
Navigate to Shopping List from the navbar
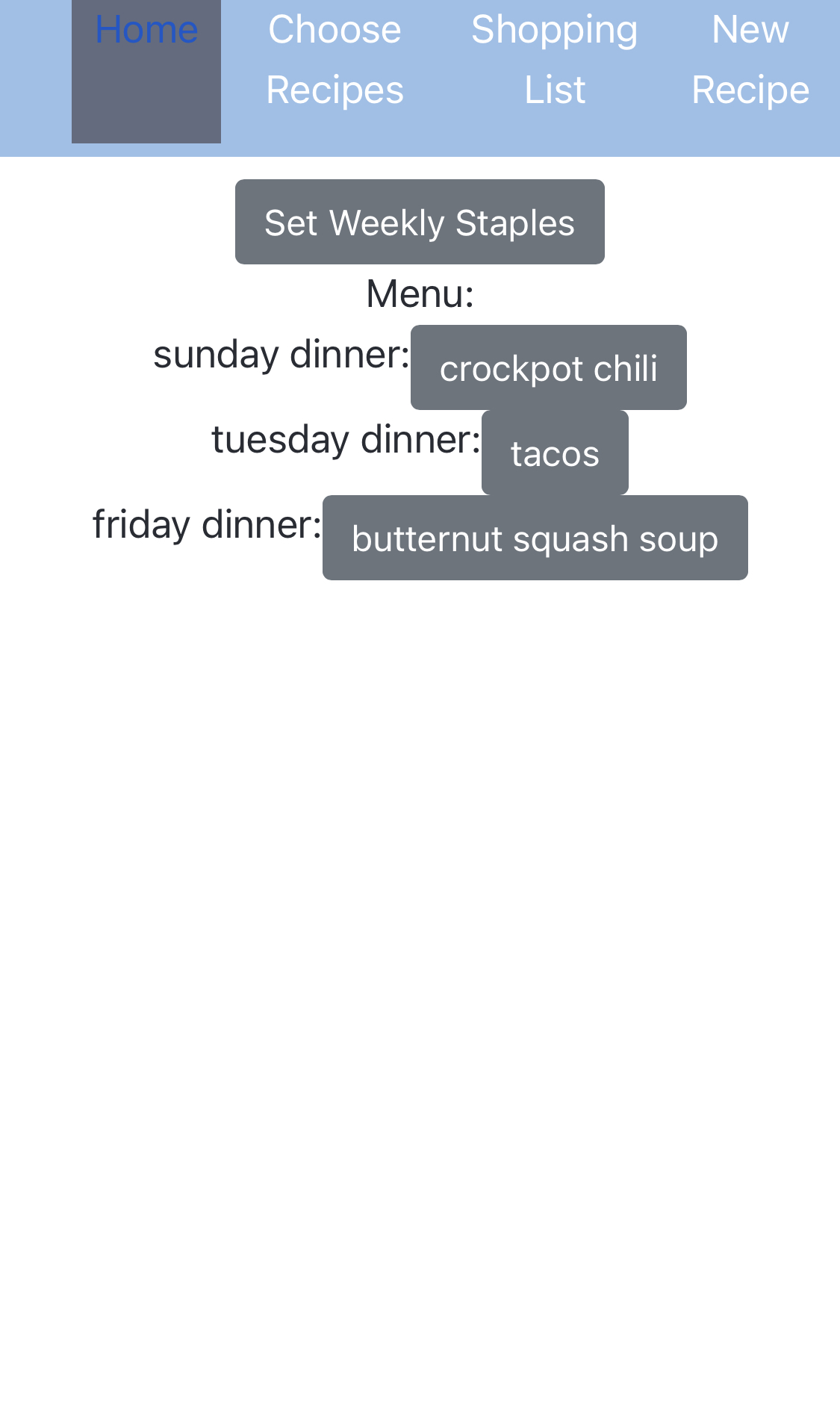click(555, 60)
